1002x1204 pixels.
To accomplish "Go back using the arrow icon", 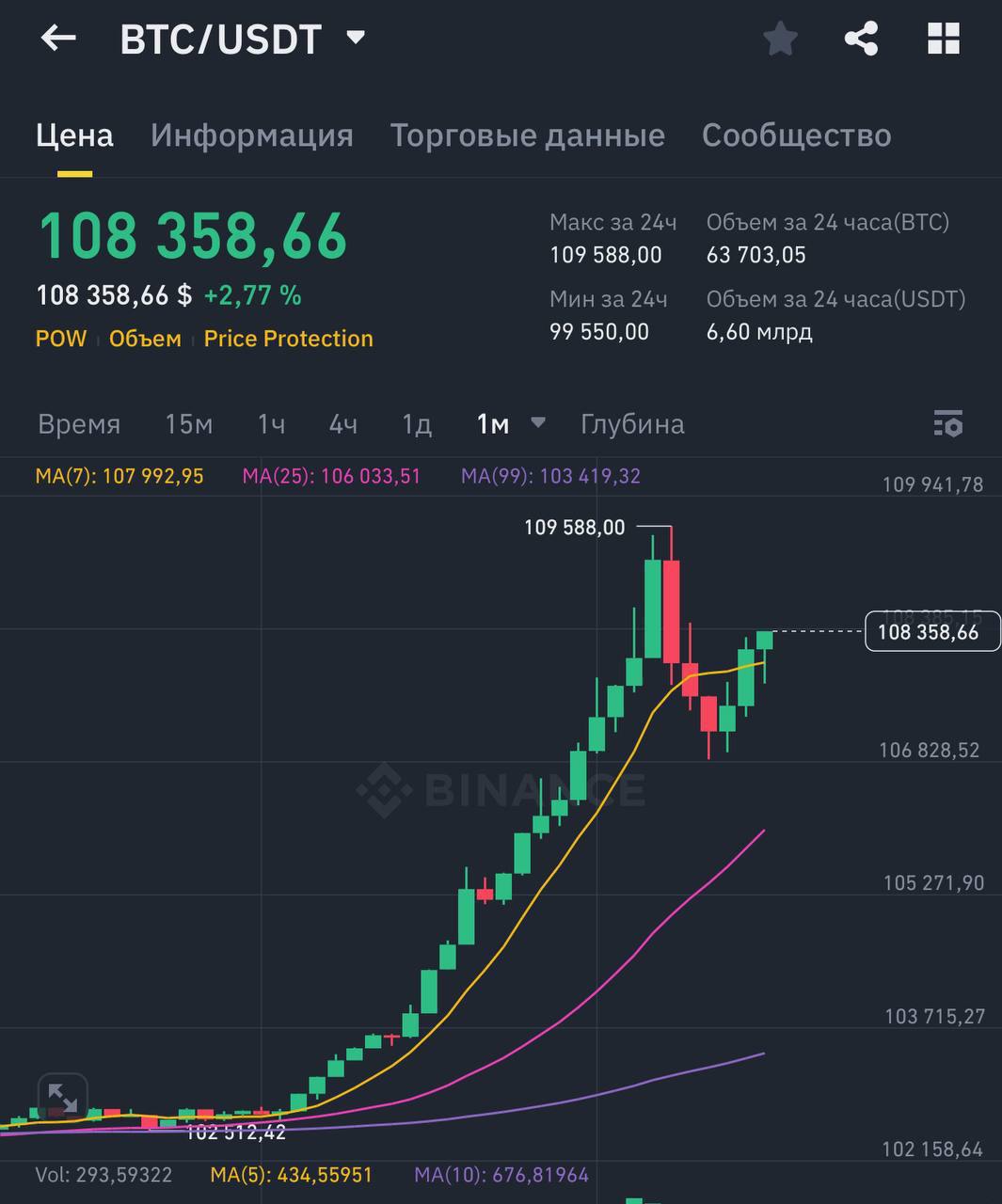I will (x=58, y=39).
